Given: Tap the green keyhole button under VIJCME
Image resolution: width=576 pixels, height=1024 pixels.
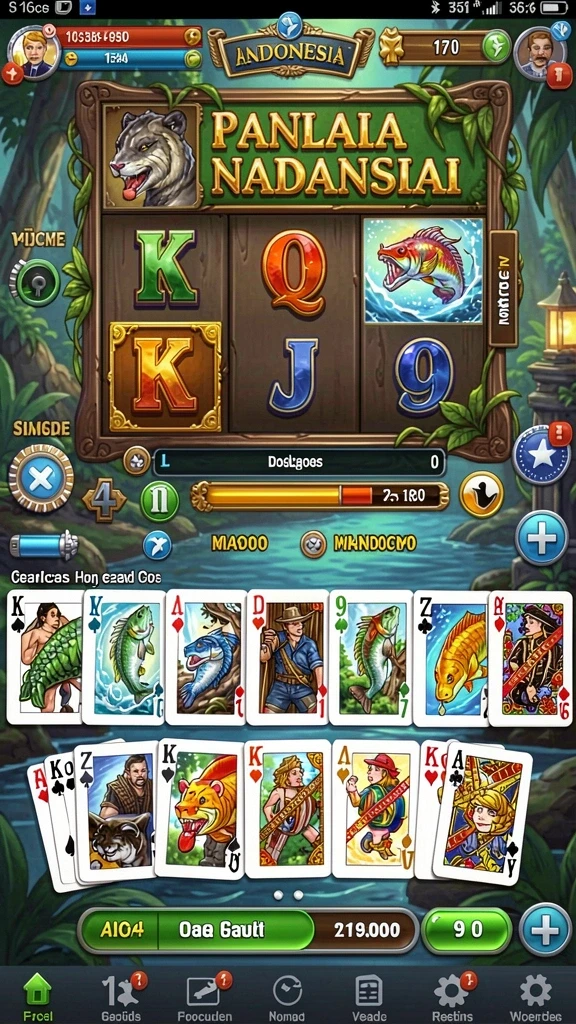Looking at the screenshot, I should [x=36, y=282].
